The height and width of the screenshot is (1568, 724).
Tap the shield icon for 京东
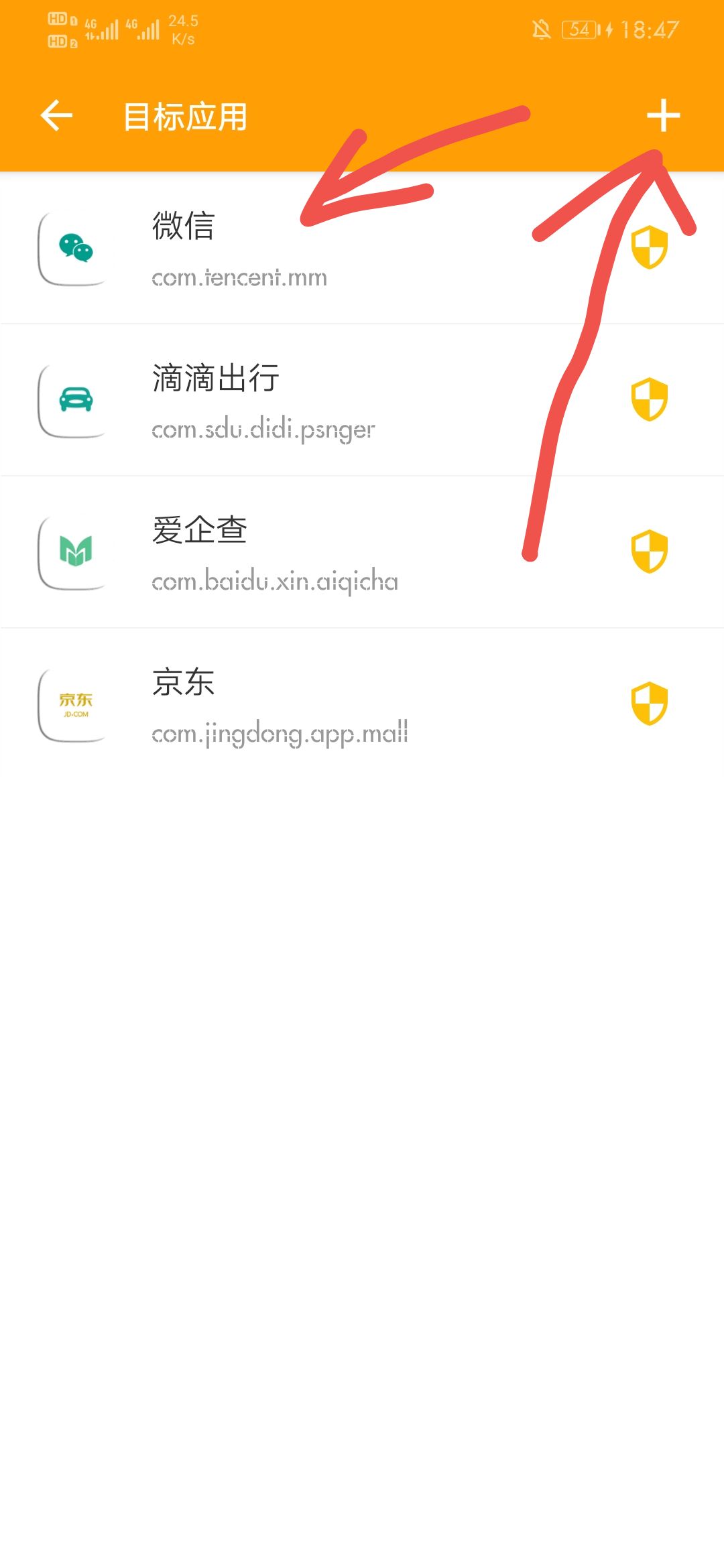[x=649, y=704]
